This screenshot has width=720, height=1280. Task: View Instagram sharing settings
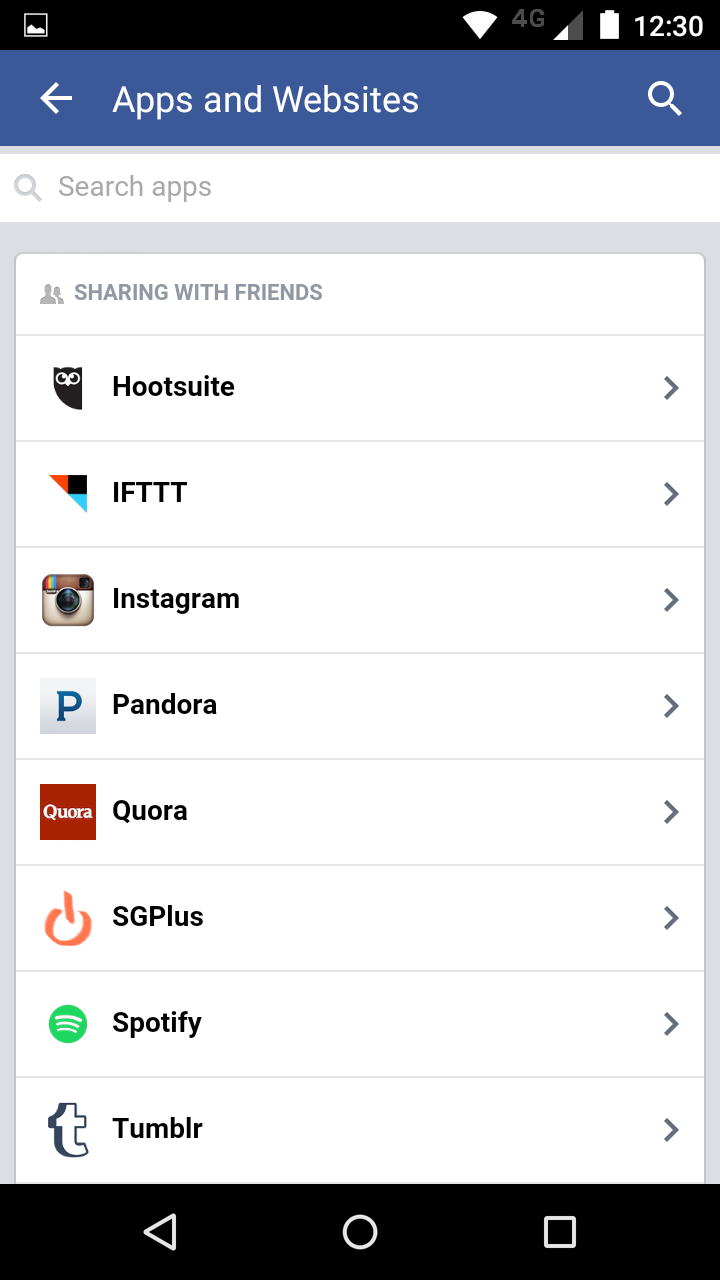click(x=360, y=600)
